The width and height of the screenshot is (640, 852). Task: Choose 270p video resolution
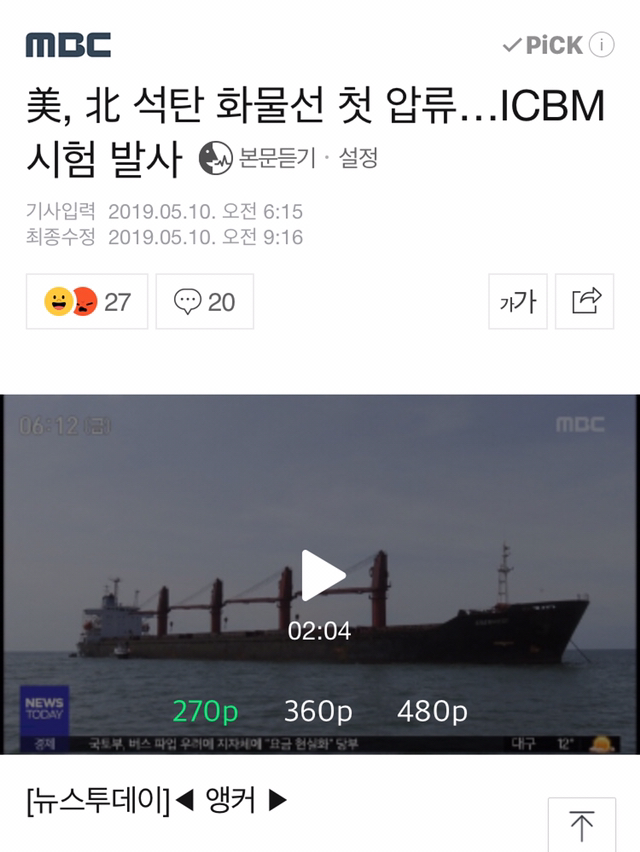(x=205, y=712)
